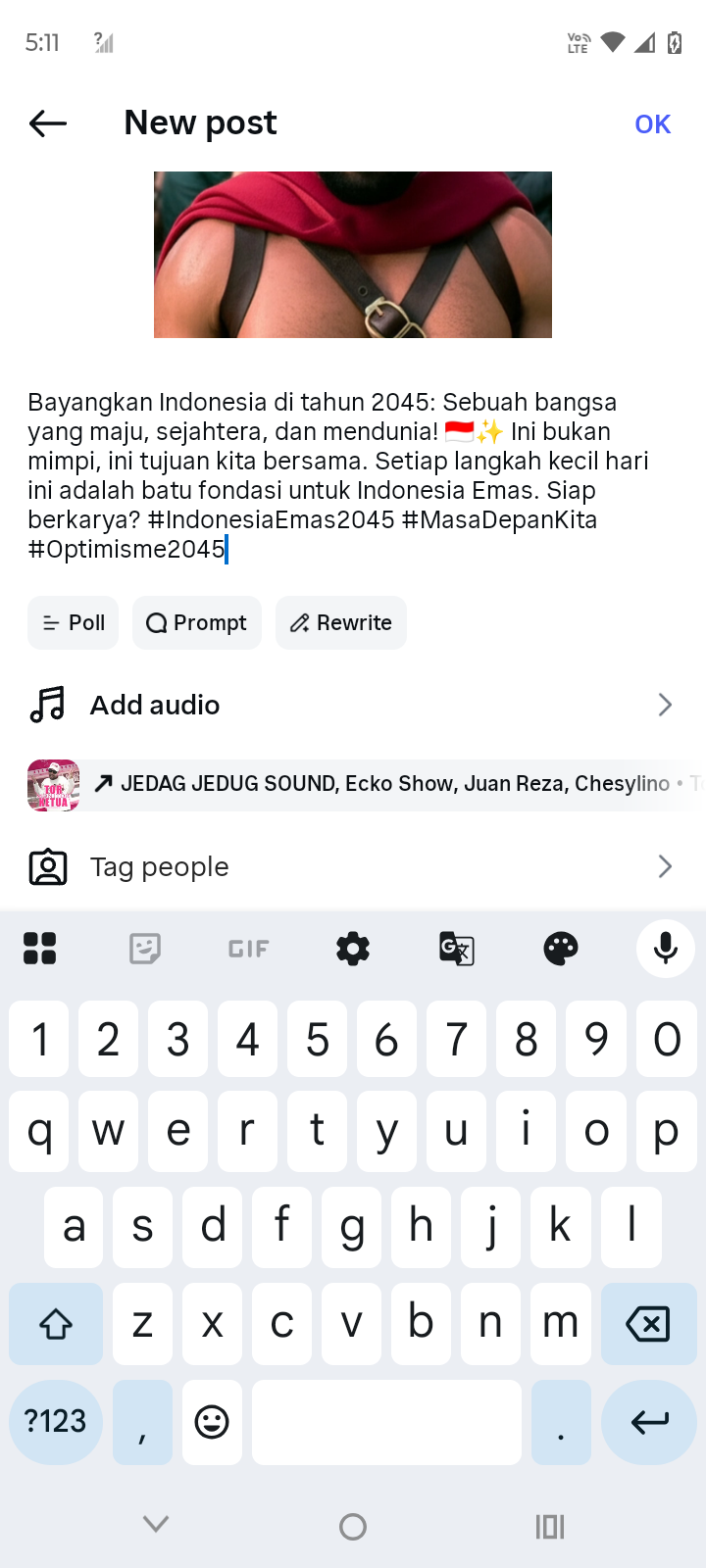Screen dimensions: 706x1568
Task: Open keyboard settings gear
Action: 353,949
